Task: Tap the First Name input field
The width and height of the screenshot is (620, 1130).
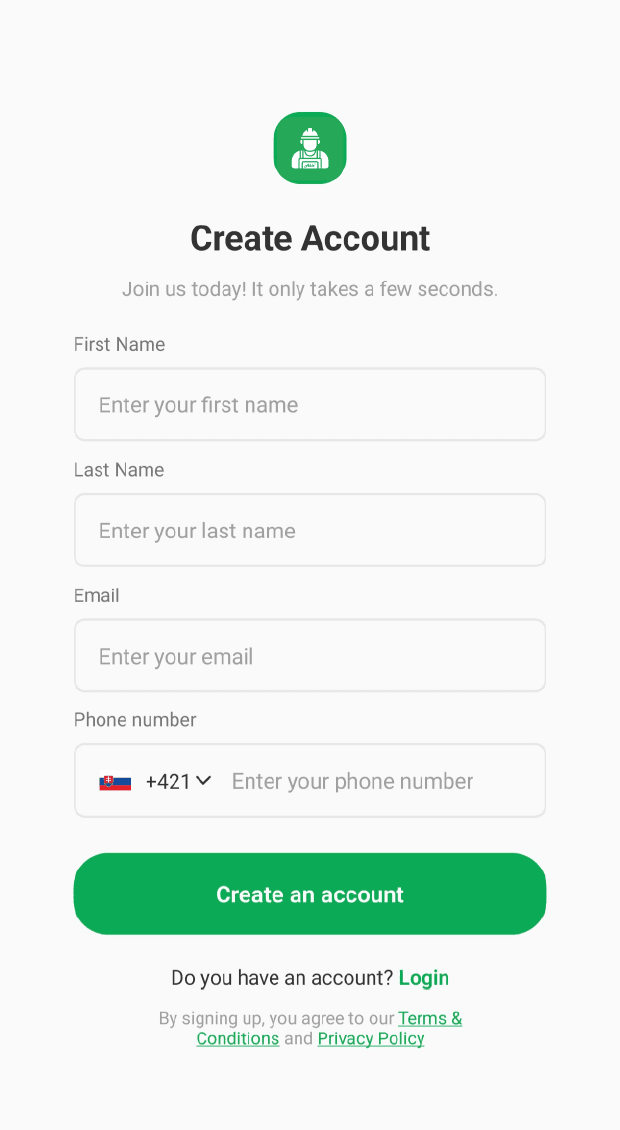Action: (310, 404)
